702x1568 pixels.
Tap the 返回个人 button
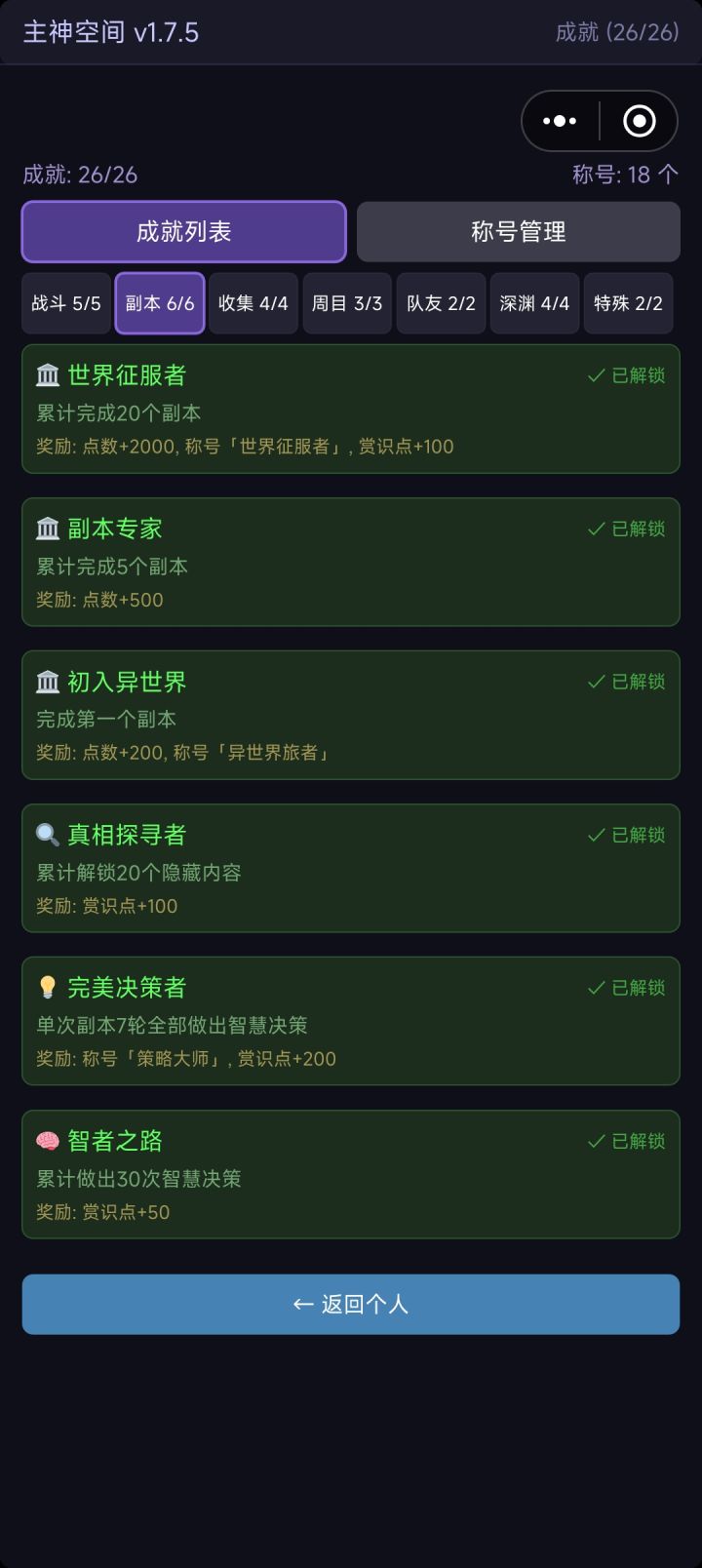351,1304
